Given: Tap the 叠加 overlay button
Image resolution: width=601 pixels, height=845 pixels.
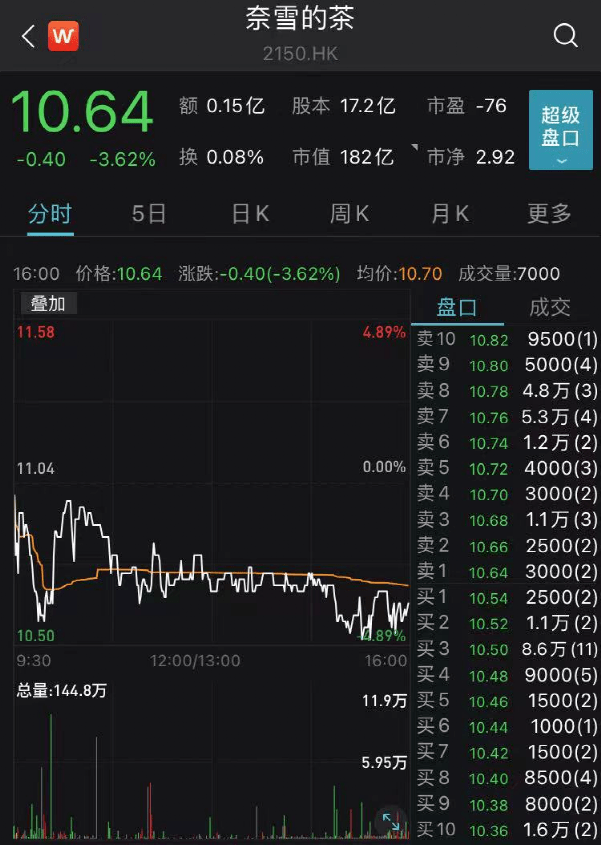Looking at the screenshot, I should (x=48, y=304).
